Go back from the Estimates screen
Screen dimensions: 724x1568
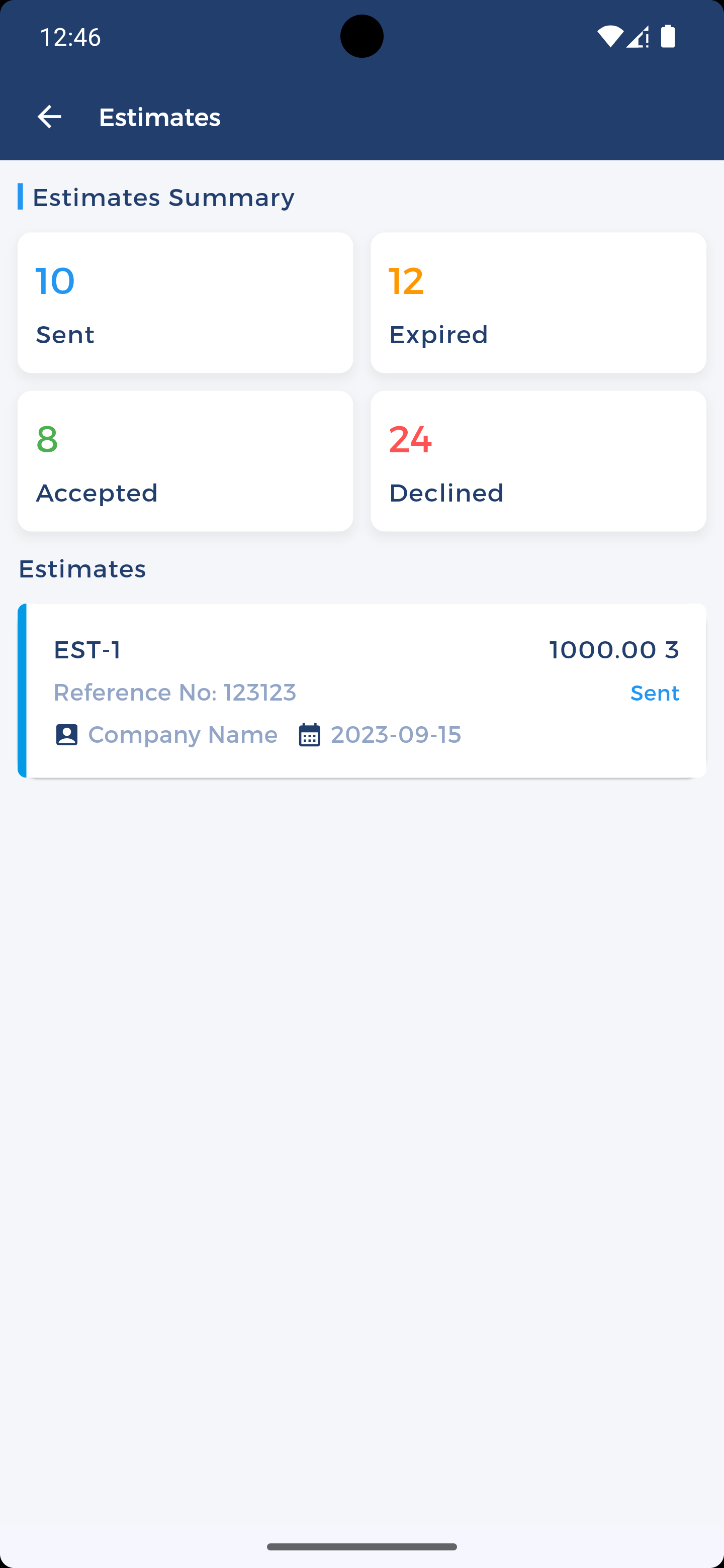49,117
